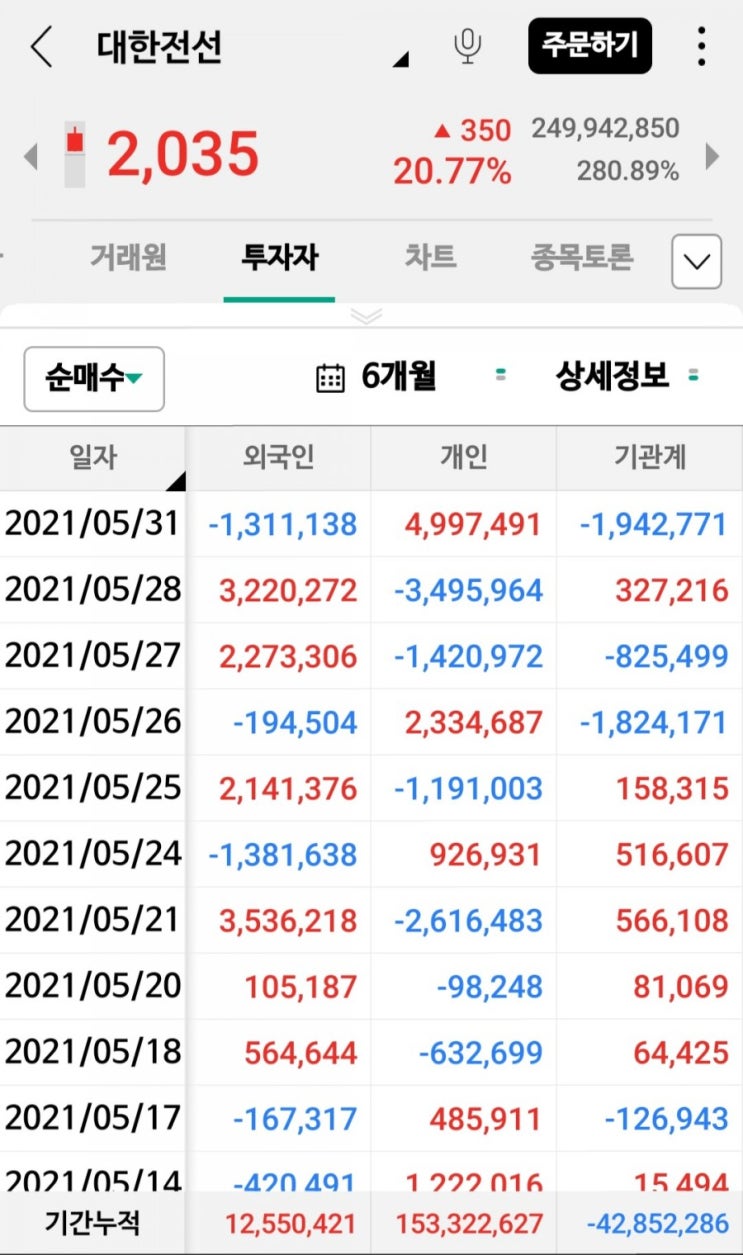This screenshot has height=1255, width=743.
Task: Select the 투자자 tab
Action: tap(279, 258)
